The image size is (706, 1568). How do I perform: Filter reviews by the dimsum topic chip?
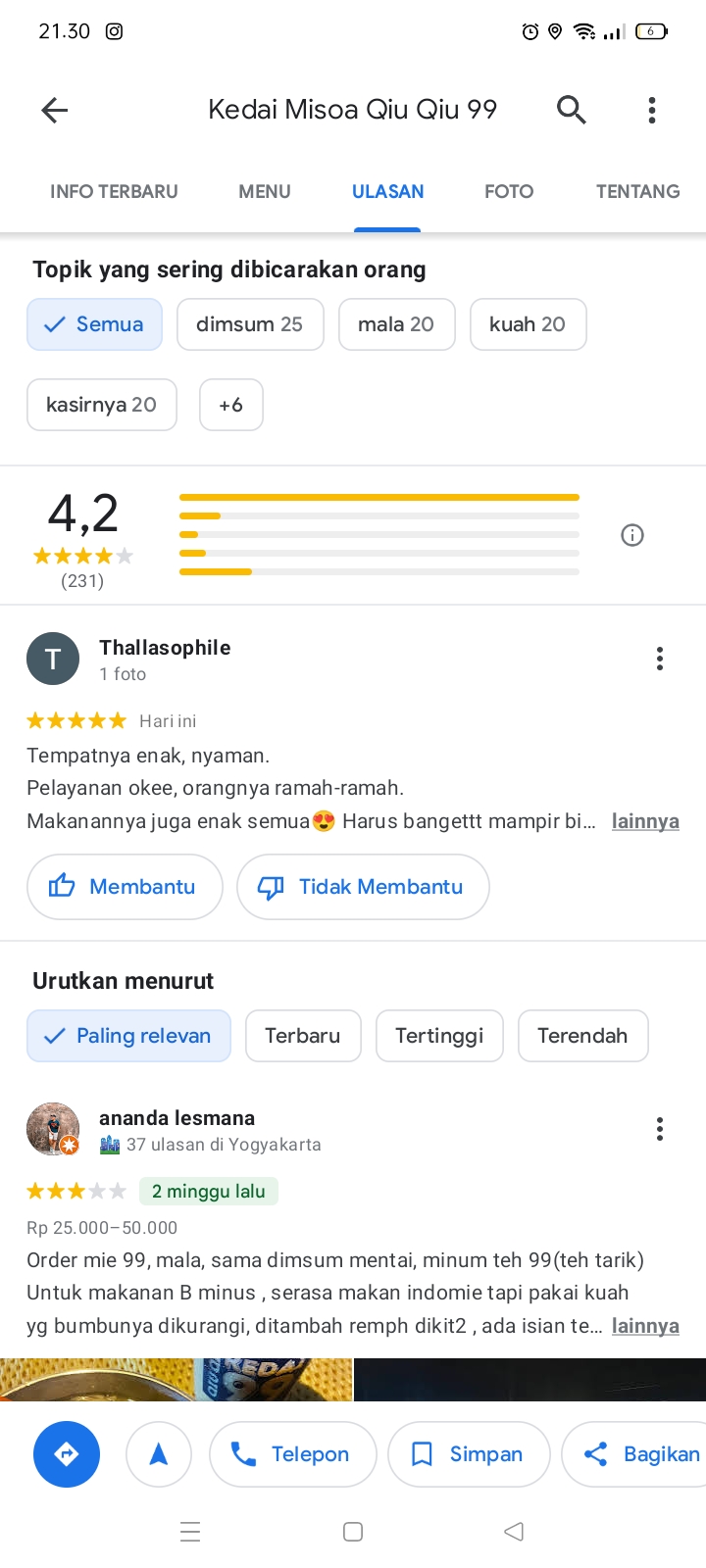click(250, 324)
